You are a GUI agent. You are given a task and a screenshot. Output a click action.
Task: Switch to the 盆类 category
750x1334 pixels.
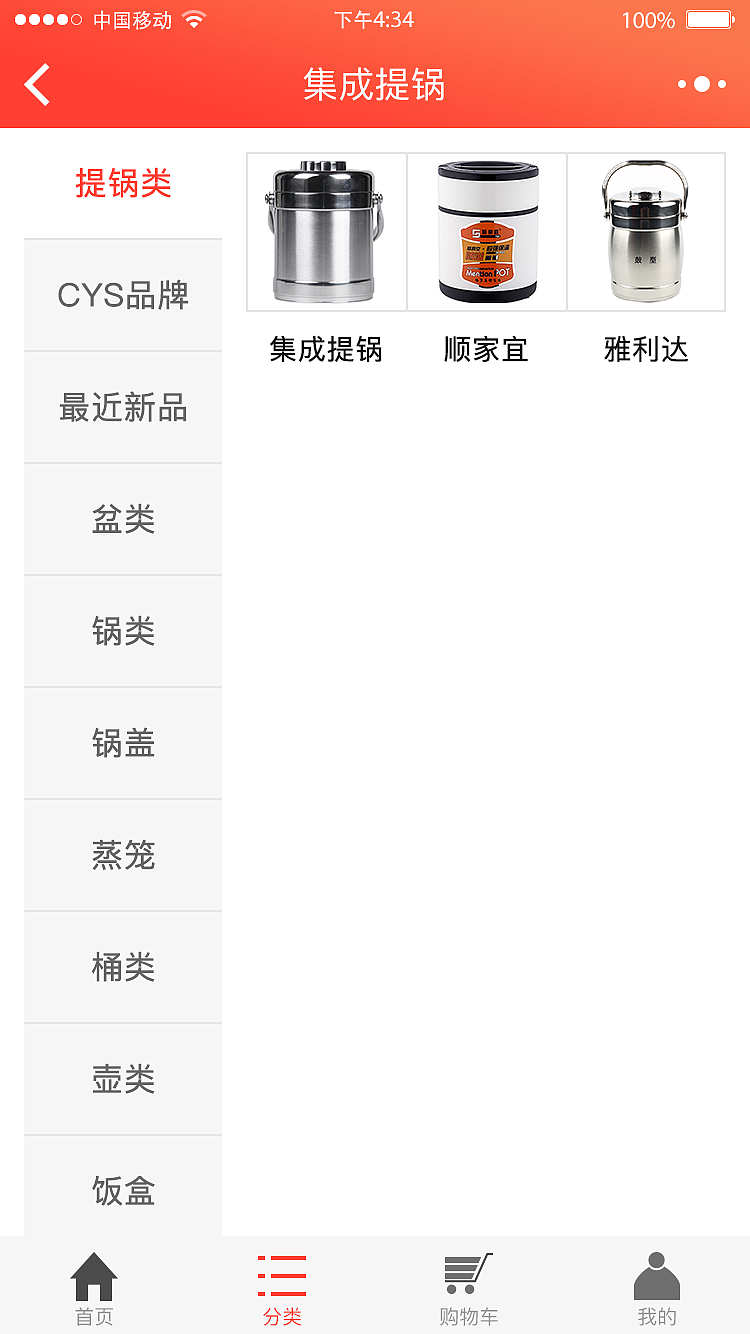(x=122, y=519)
